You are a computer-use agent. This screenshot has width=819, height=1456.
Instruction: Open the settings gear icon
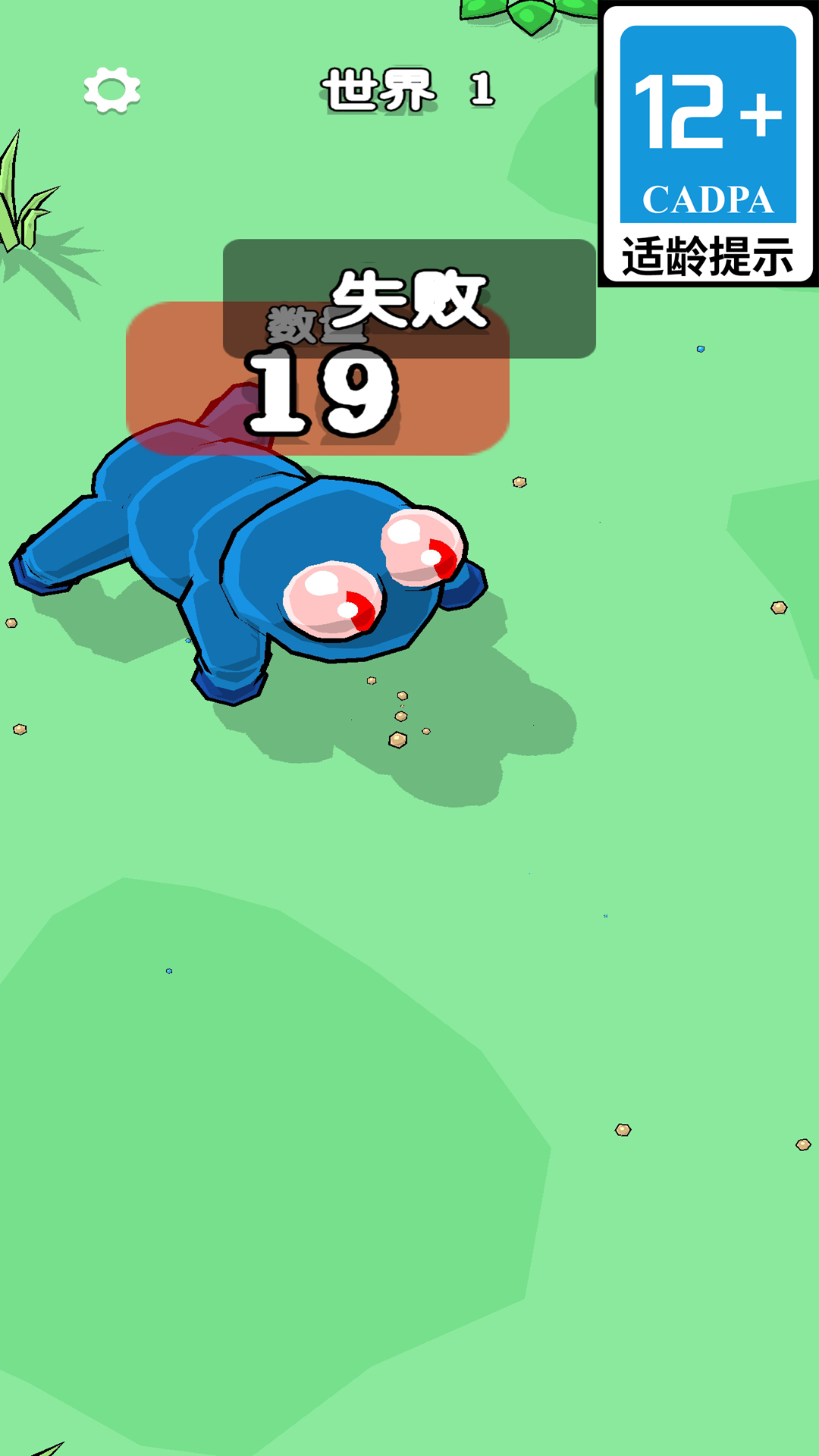point(112,90)
